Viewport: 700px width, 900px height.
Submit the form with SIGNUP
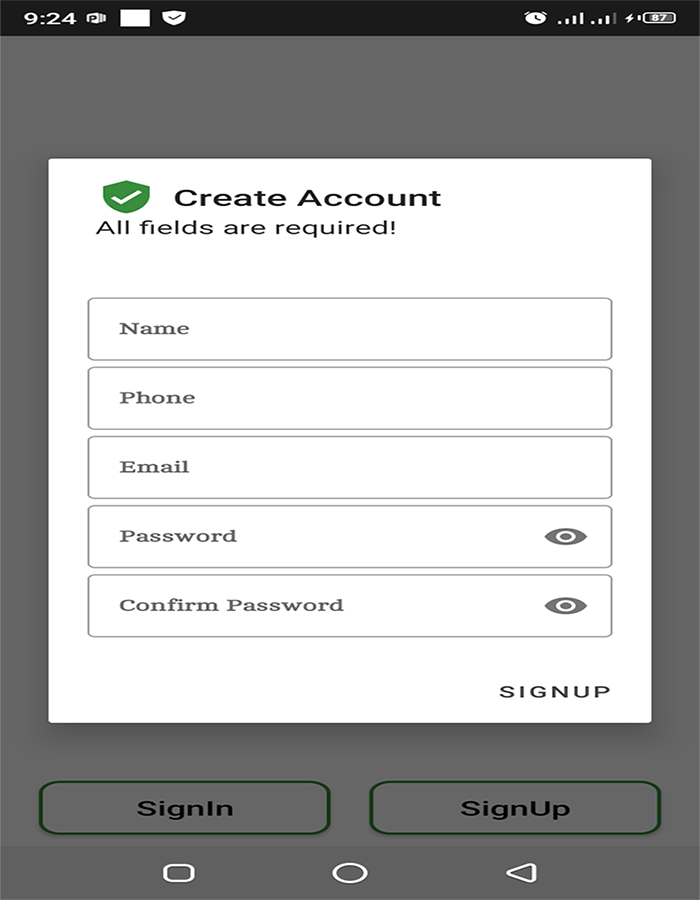[555, 692]
